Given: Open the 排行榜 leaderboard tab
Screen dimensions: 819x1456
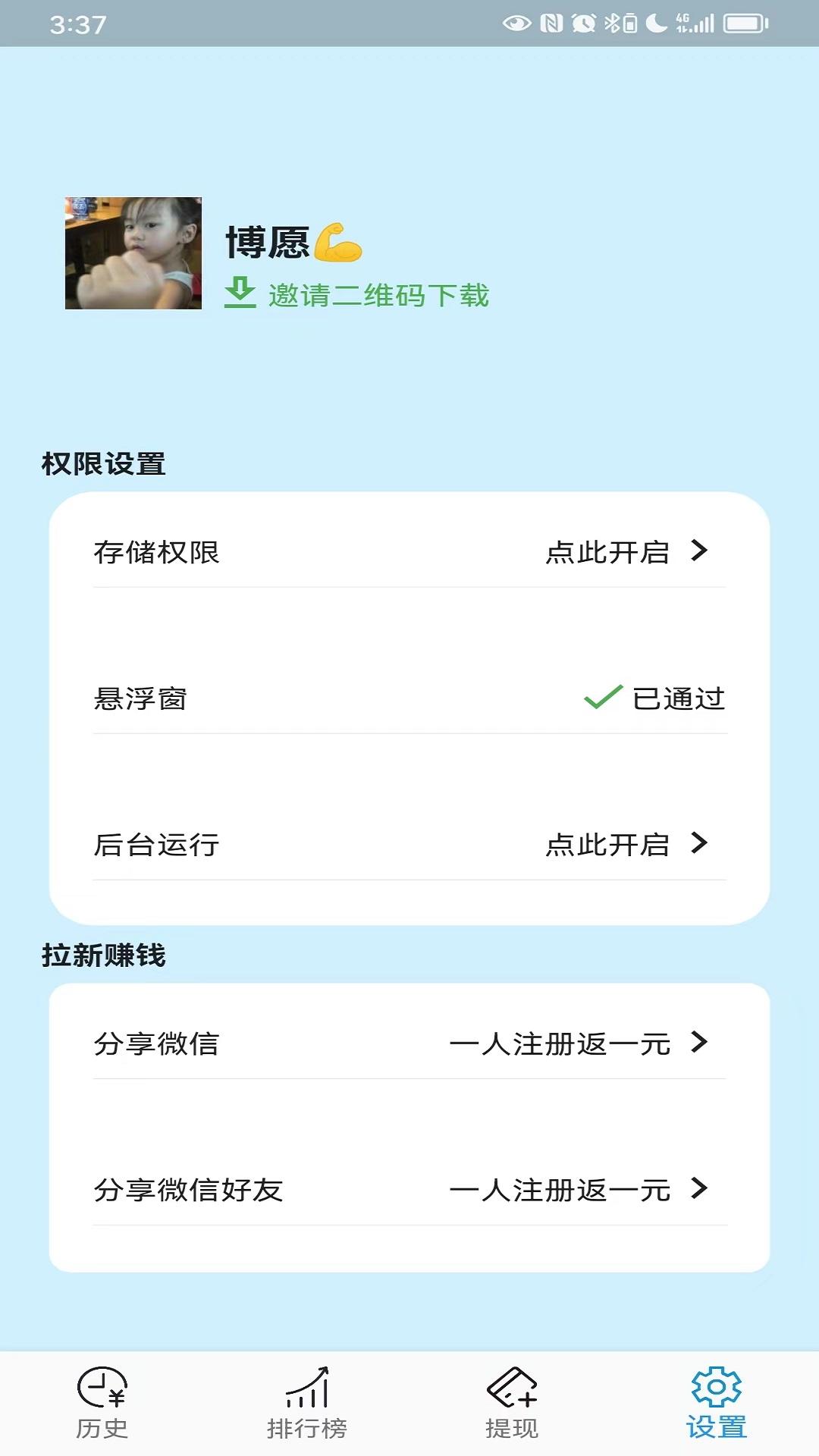Looking at the screenshot, I should (307, 1403).
